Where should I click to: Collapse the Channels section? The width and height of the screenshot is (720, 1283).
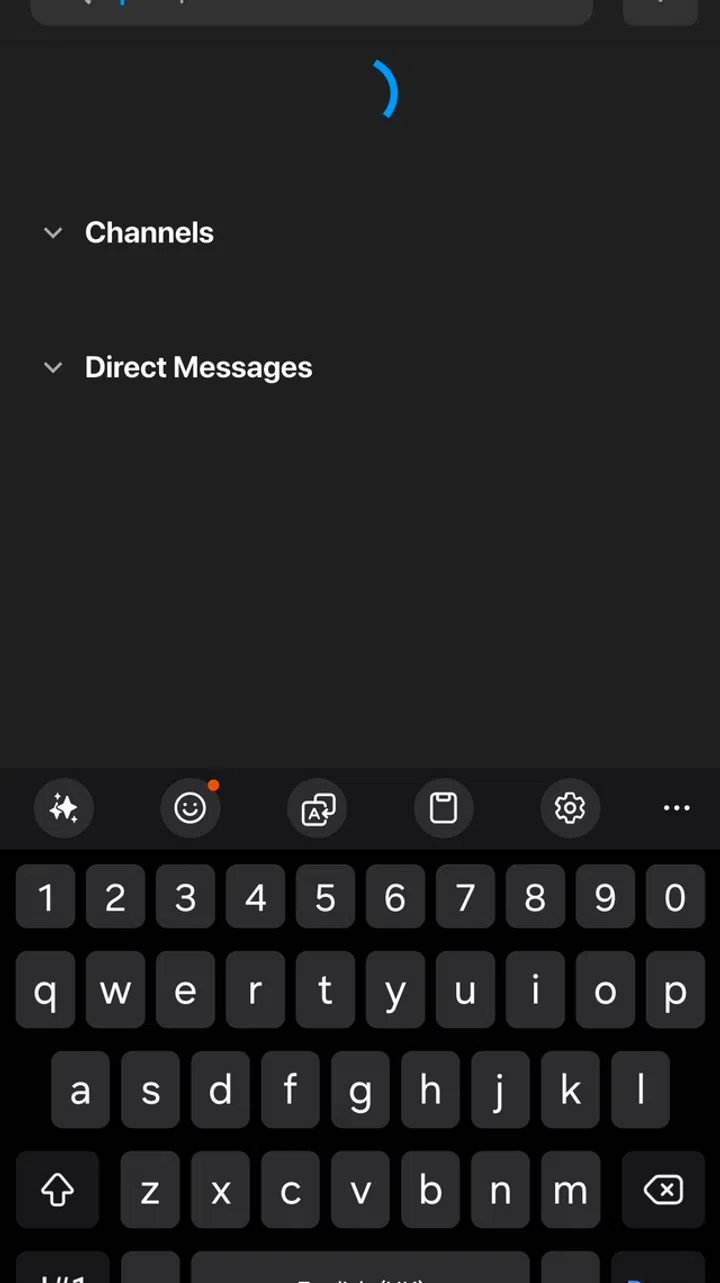coord(53,233)
